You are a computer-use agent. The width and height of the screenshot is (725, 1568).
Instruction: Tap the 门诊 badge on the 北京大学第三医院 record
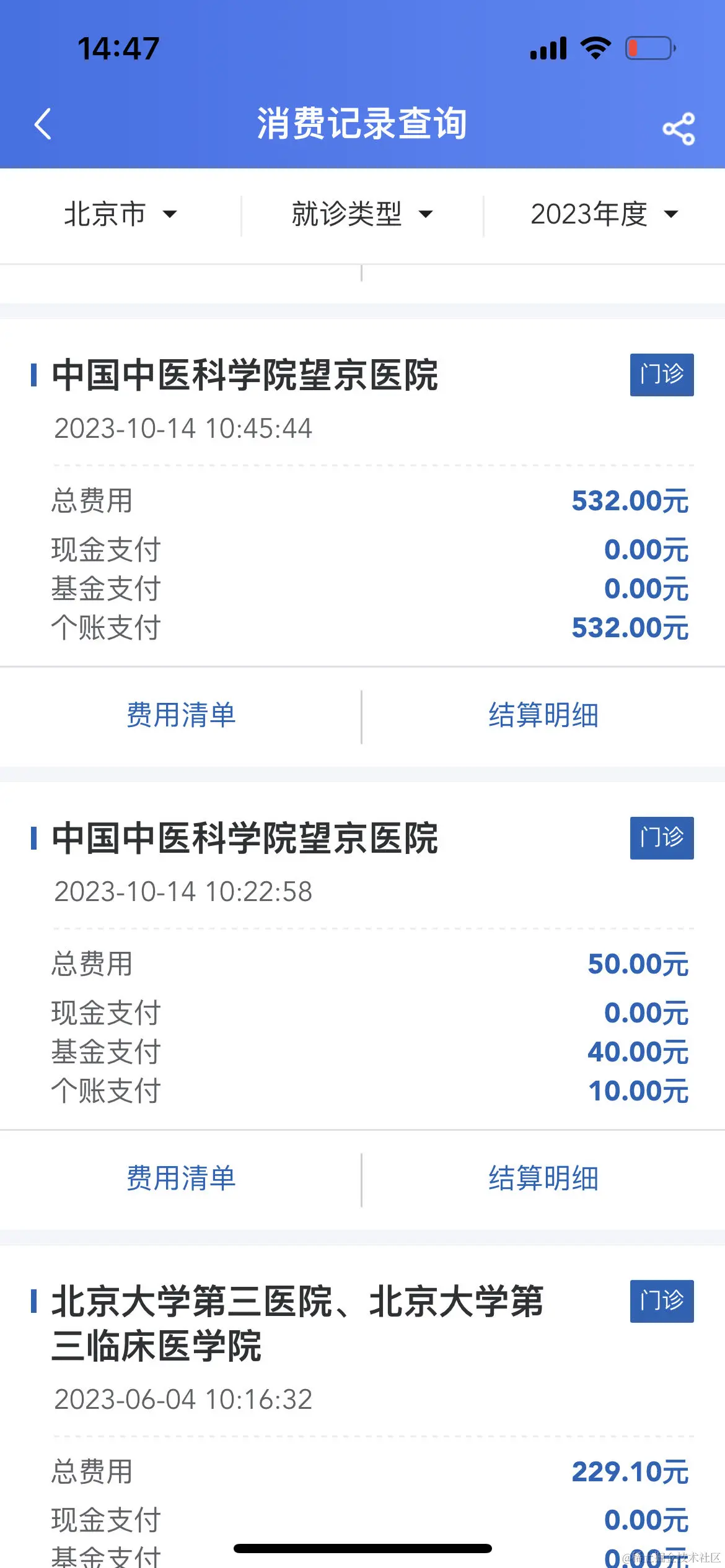pos(661,1302)
